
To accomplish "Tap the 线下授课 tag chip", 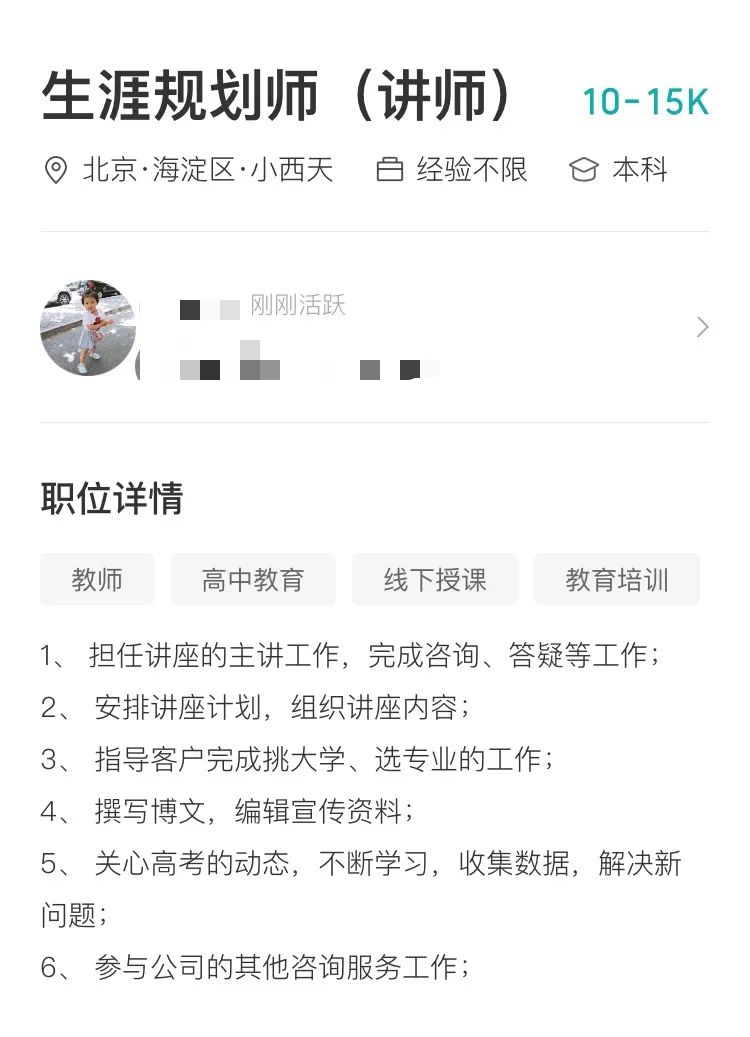I will (x=434, y=580).
